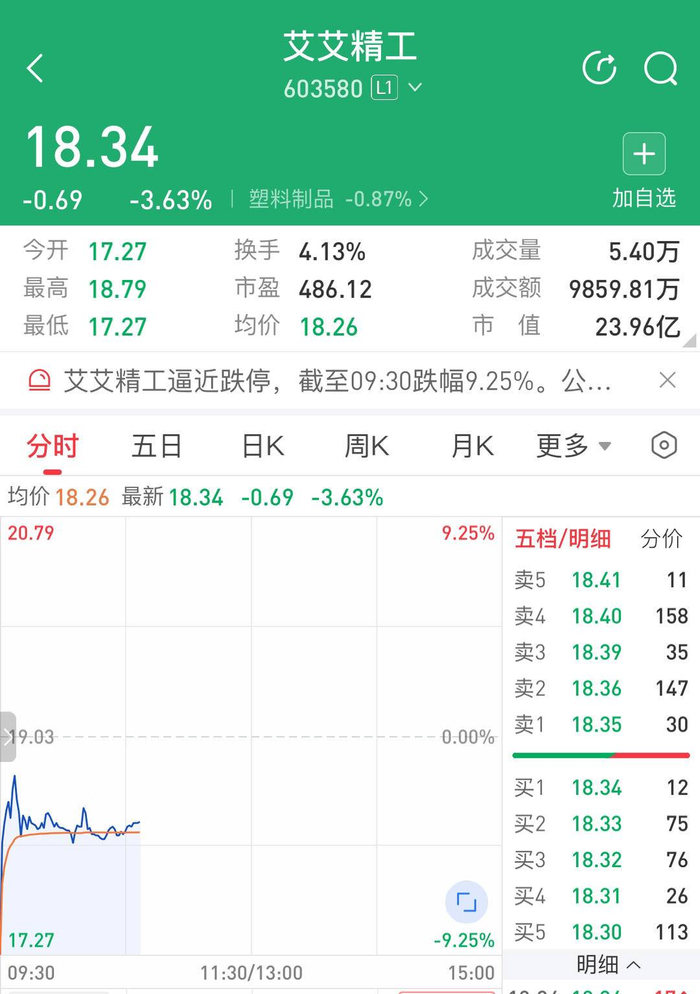Select the 五档/明细 tab
Screen dimensions: 700x994
tap(562, 539)
